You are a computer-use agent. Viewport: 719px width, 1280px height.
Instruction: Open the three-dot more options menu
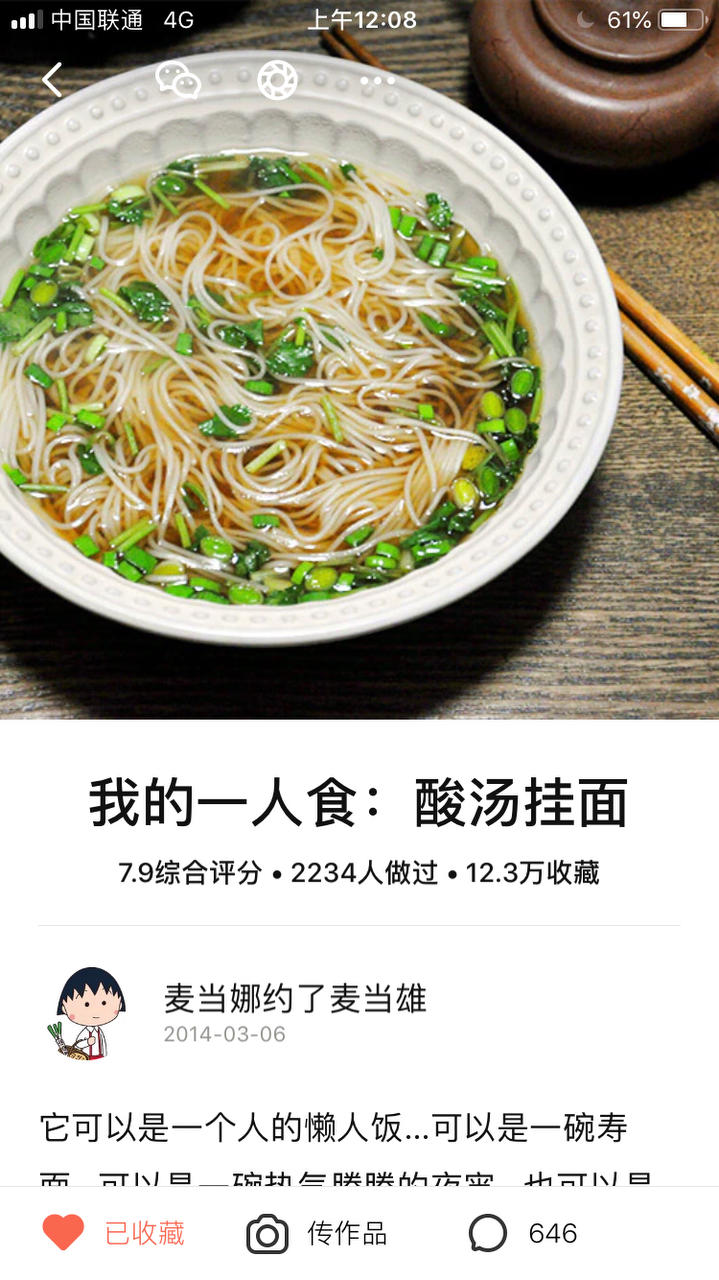(x=377, y=80)
